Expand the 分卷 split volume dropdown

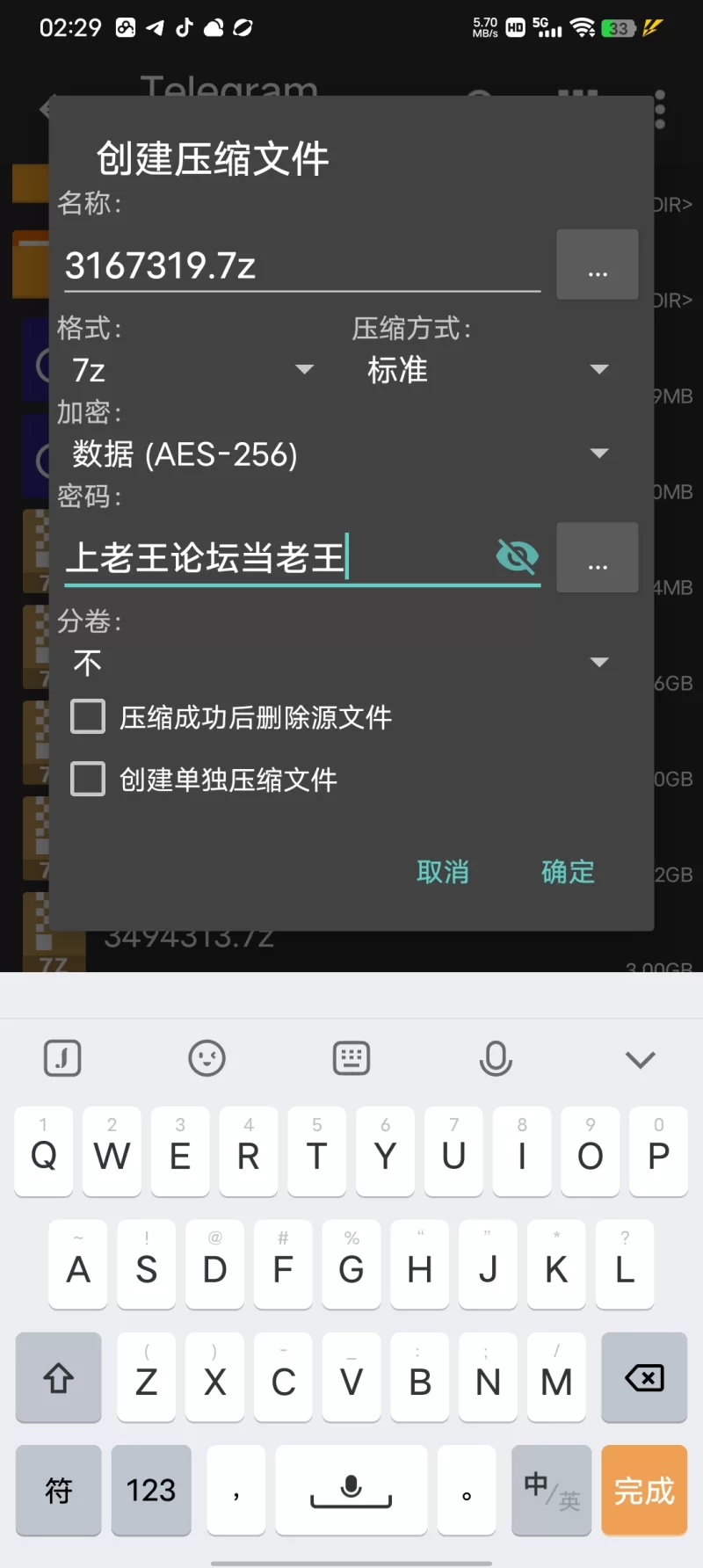338,663
